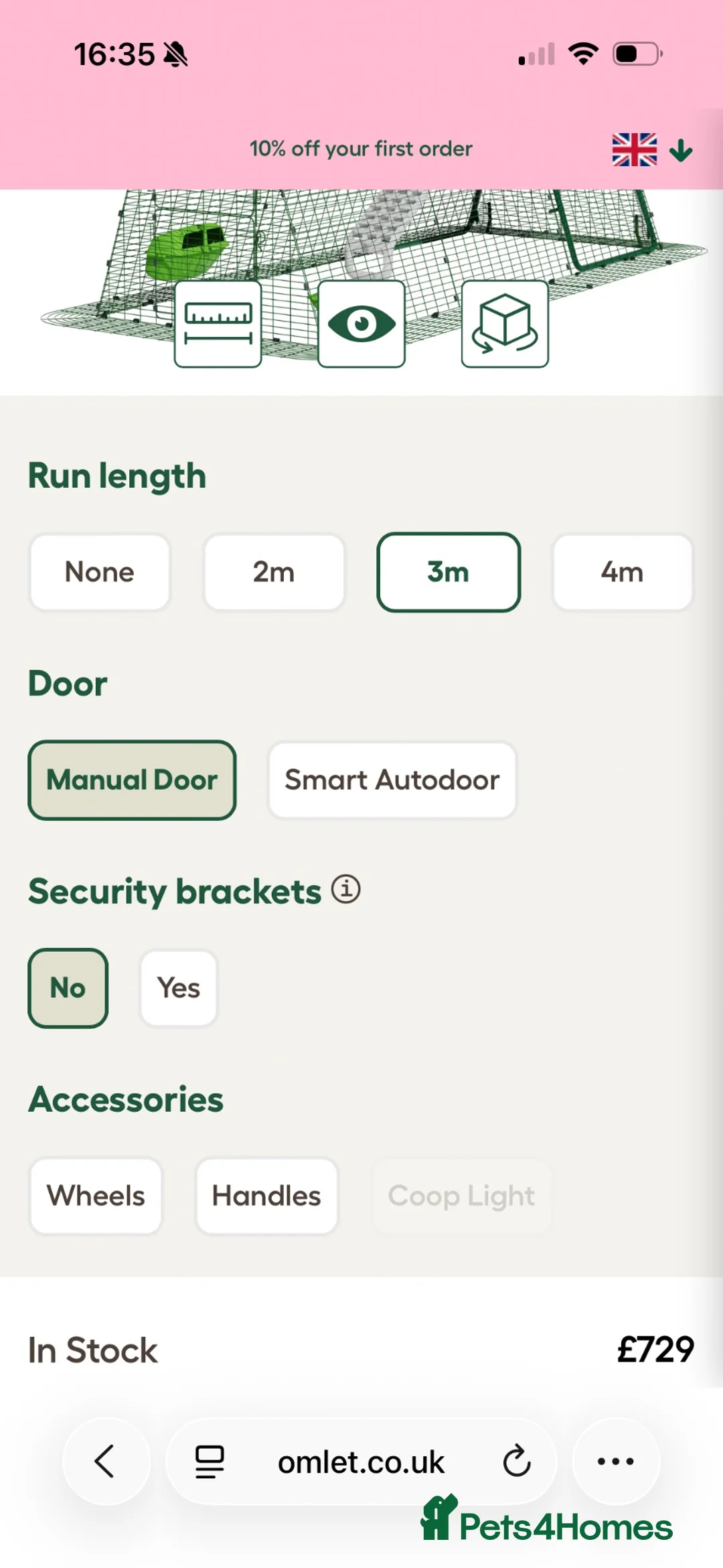Open the 3D rotate cube view
This screenshot has width=723, height=1568.
(x=505, y=324)
